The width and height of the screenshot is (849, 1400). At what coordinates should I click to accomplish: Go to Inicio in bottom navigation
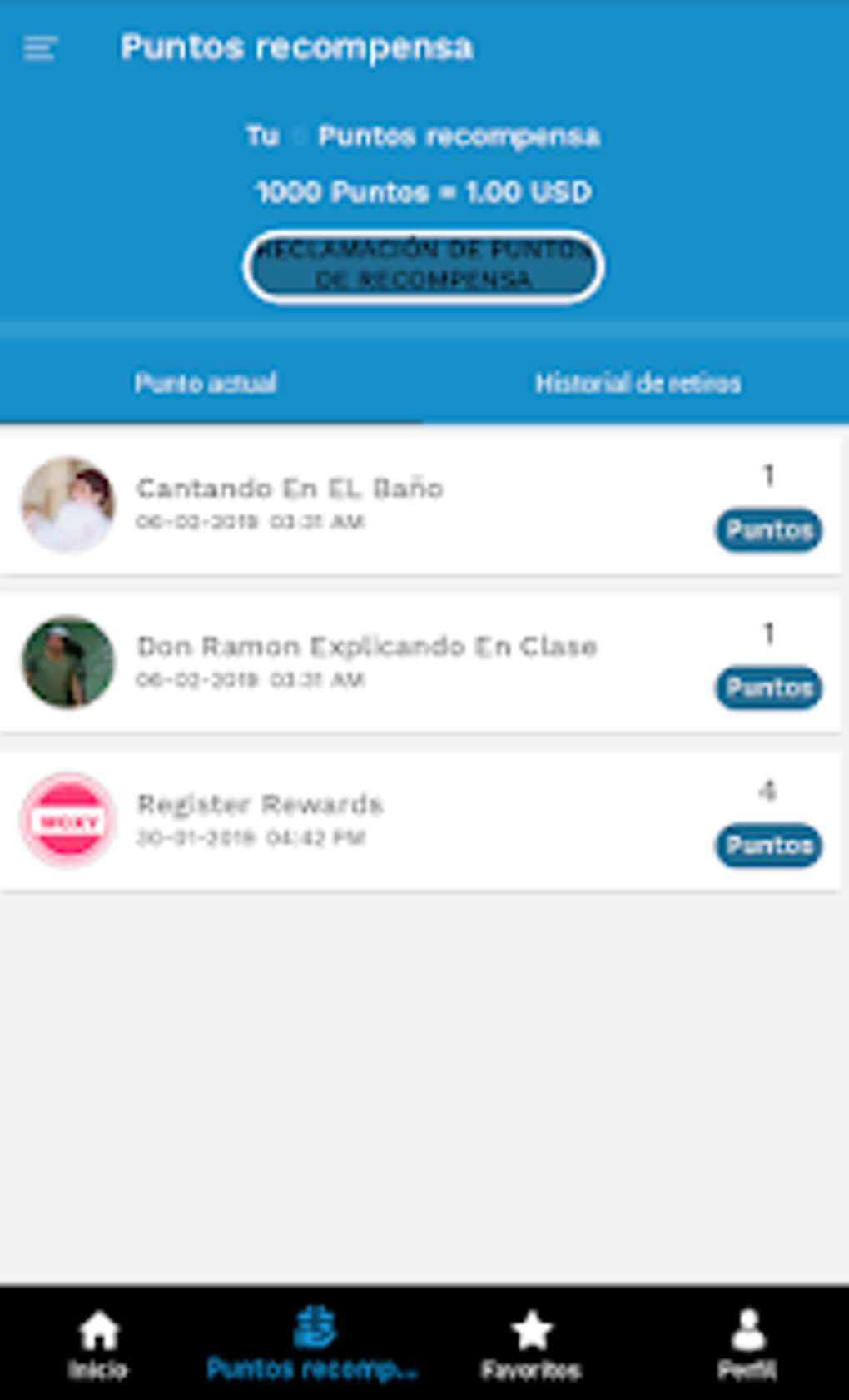(98, 1344)
